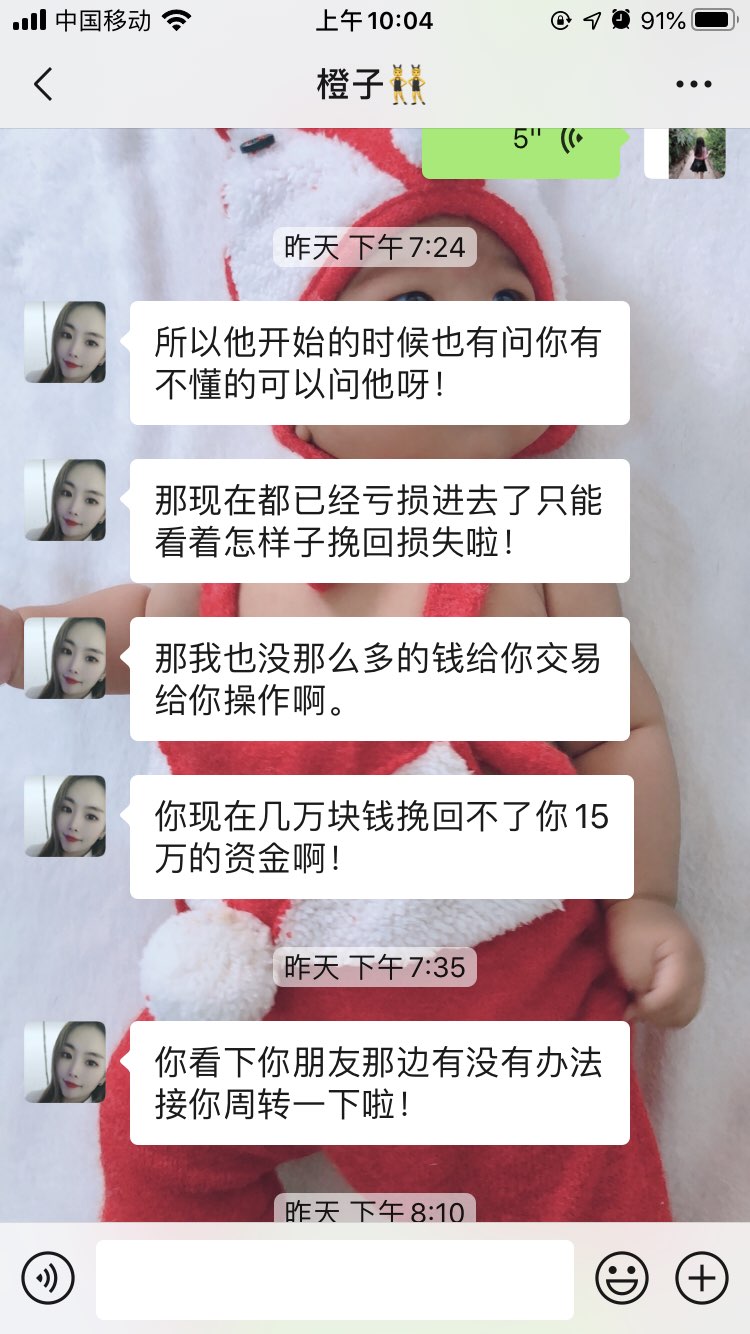
Task: Tap the message text field
Action: (335, 1279)
